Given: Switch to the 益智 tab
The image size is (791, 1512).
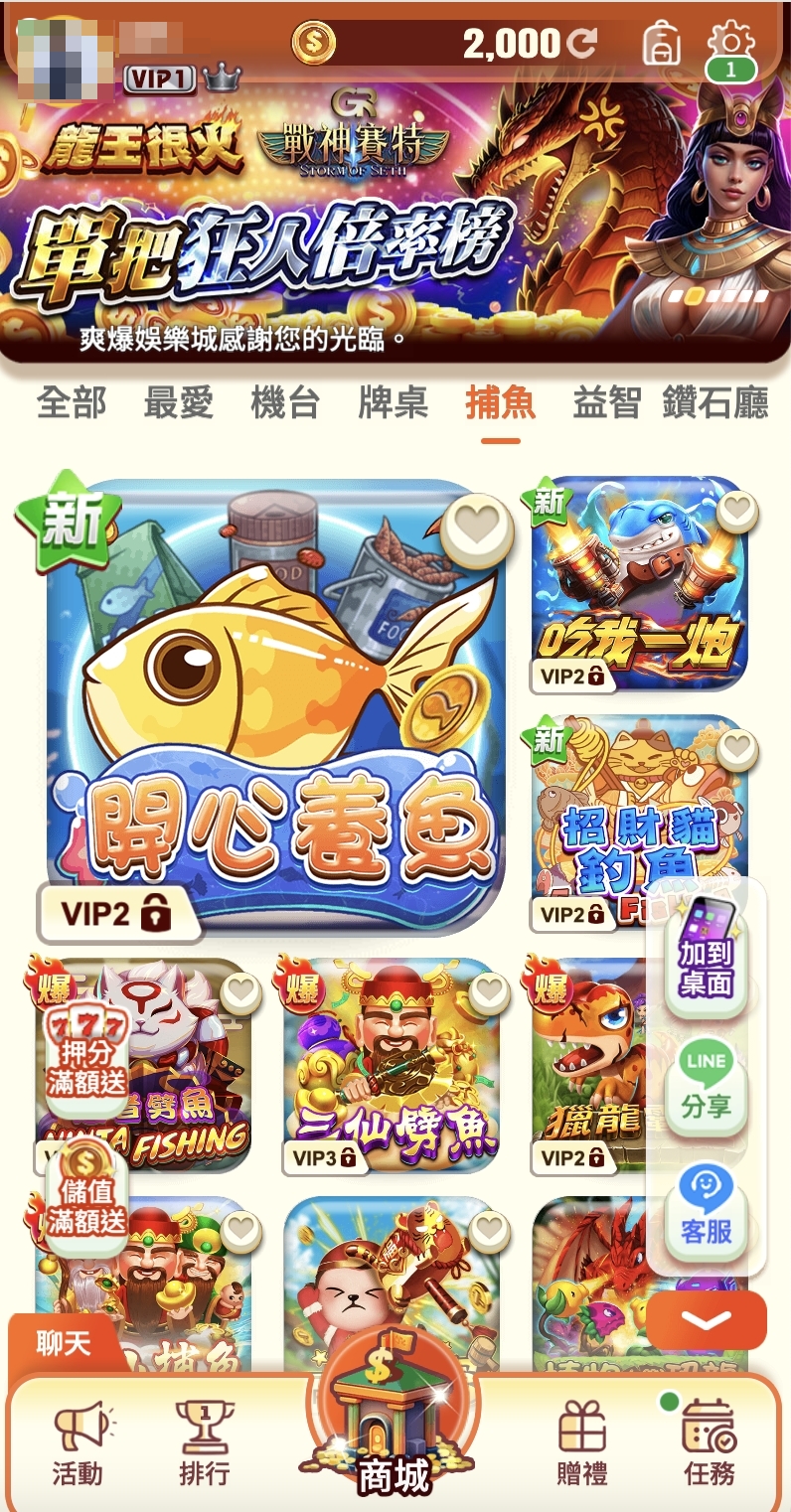Looking at the screenshot, I should pyautogui.click(x=607, y=402).
